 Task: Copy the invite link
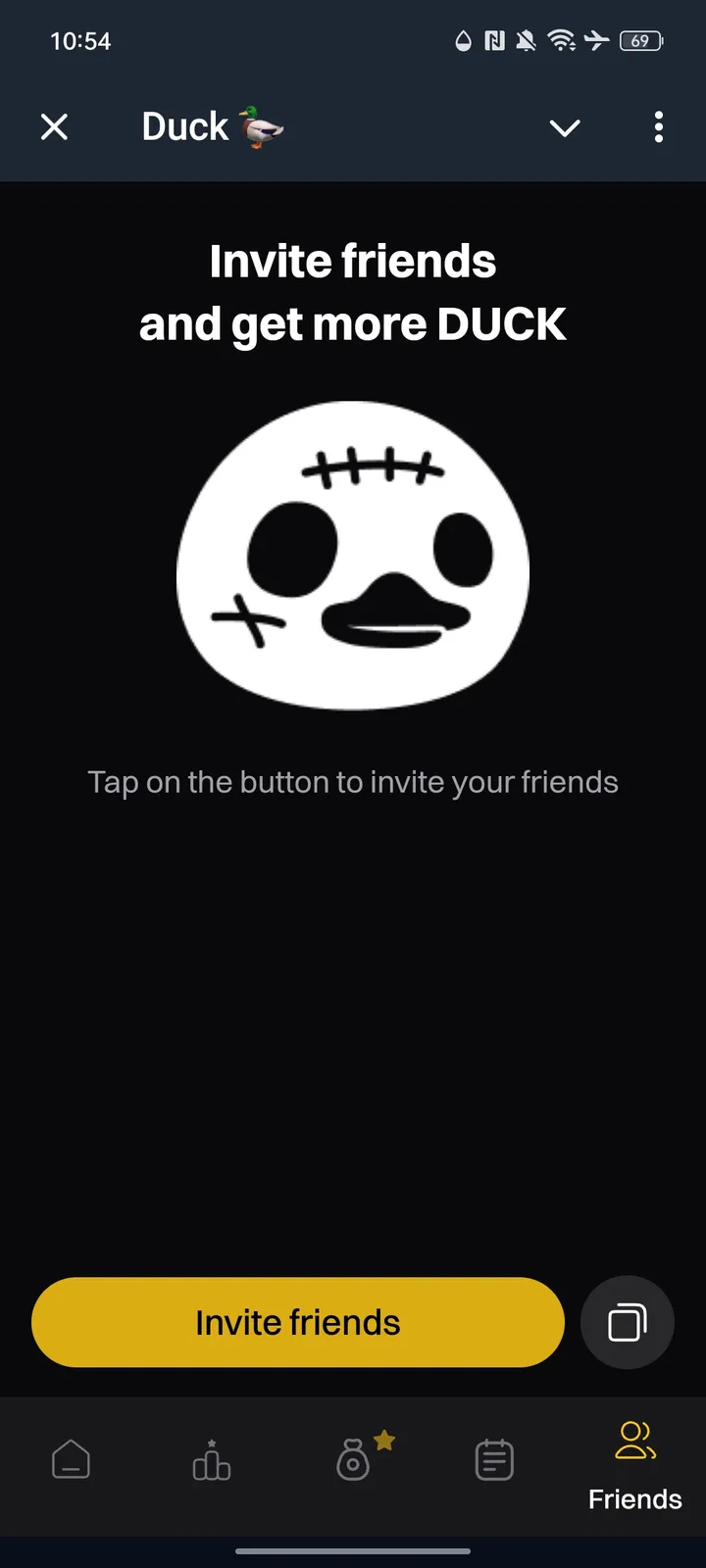(628, 1322)
